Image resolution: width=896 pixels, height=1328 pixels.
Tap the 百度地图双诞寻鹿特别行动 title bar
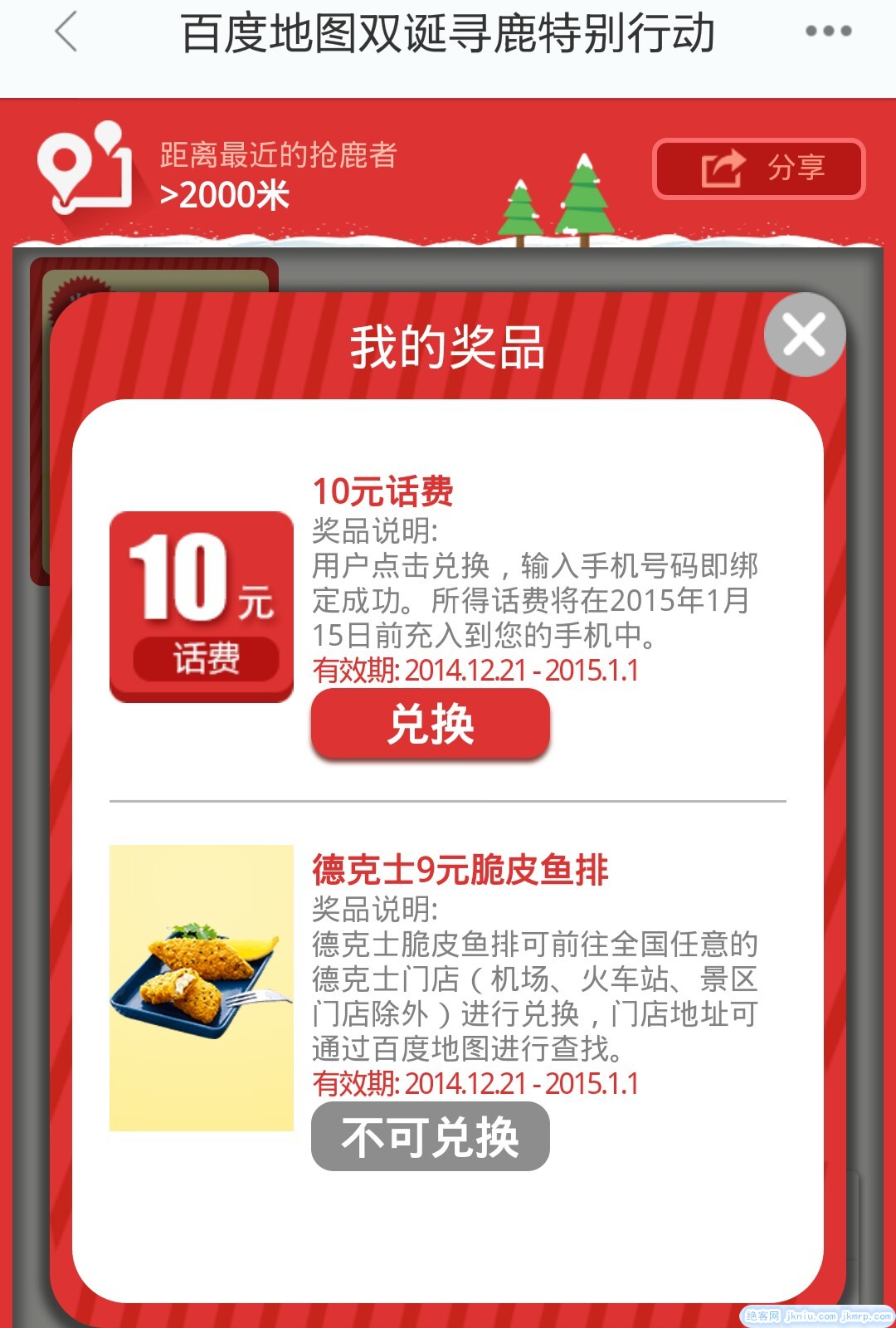click(x=448, y=32)
